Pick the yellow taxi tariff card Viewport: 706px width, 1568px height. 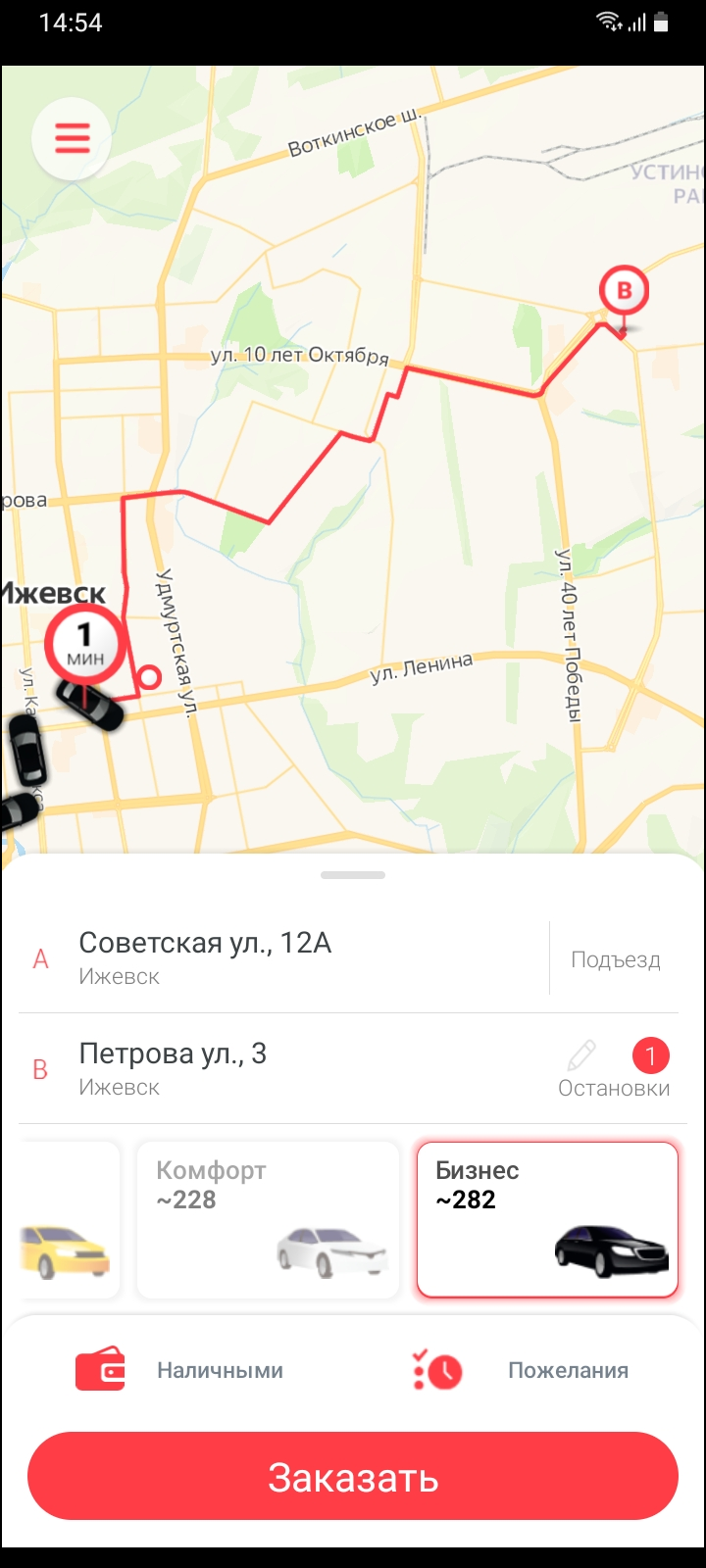(67, 1219)
